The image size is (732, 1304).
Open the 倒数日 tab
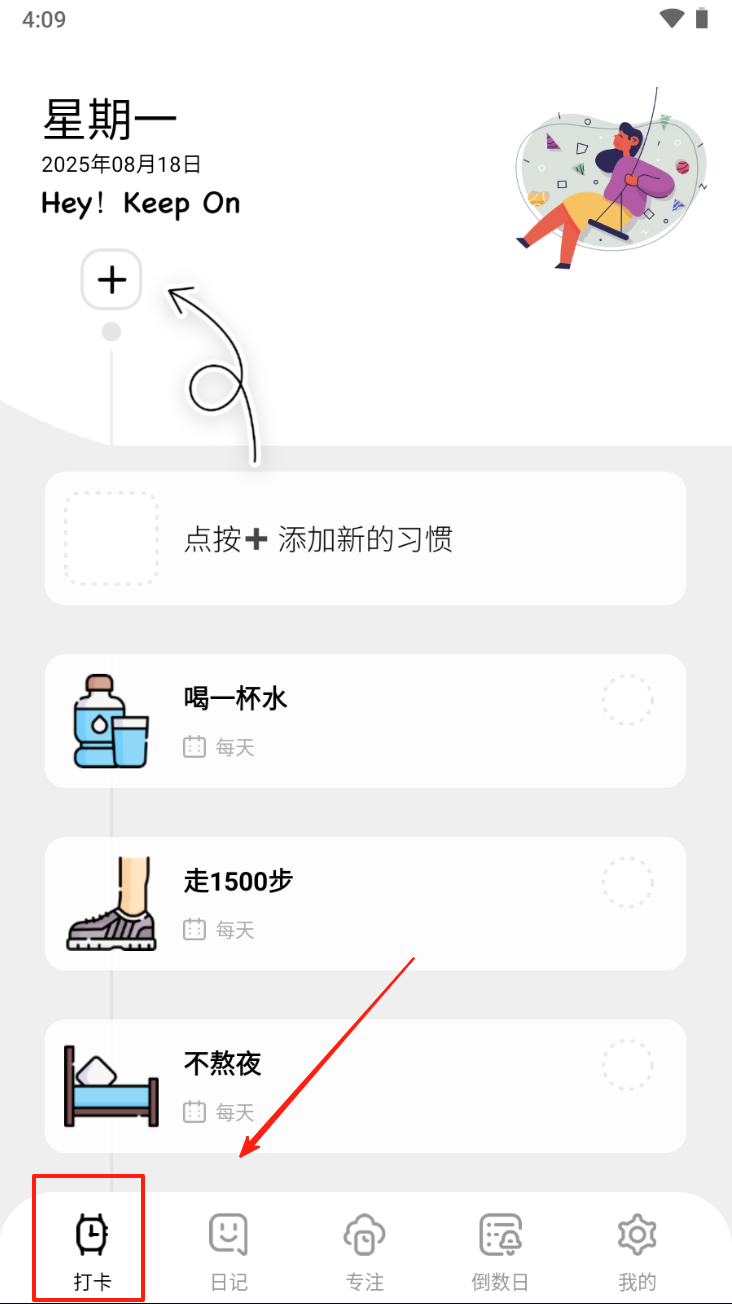click(500, 1250)
